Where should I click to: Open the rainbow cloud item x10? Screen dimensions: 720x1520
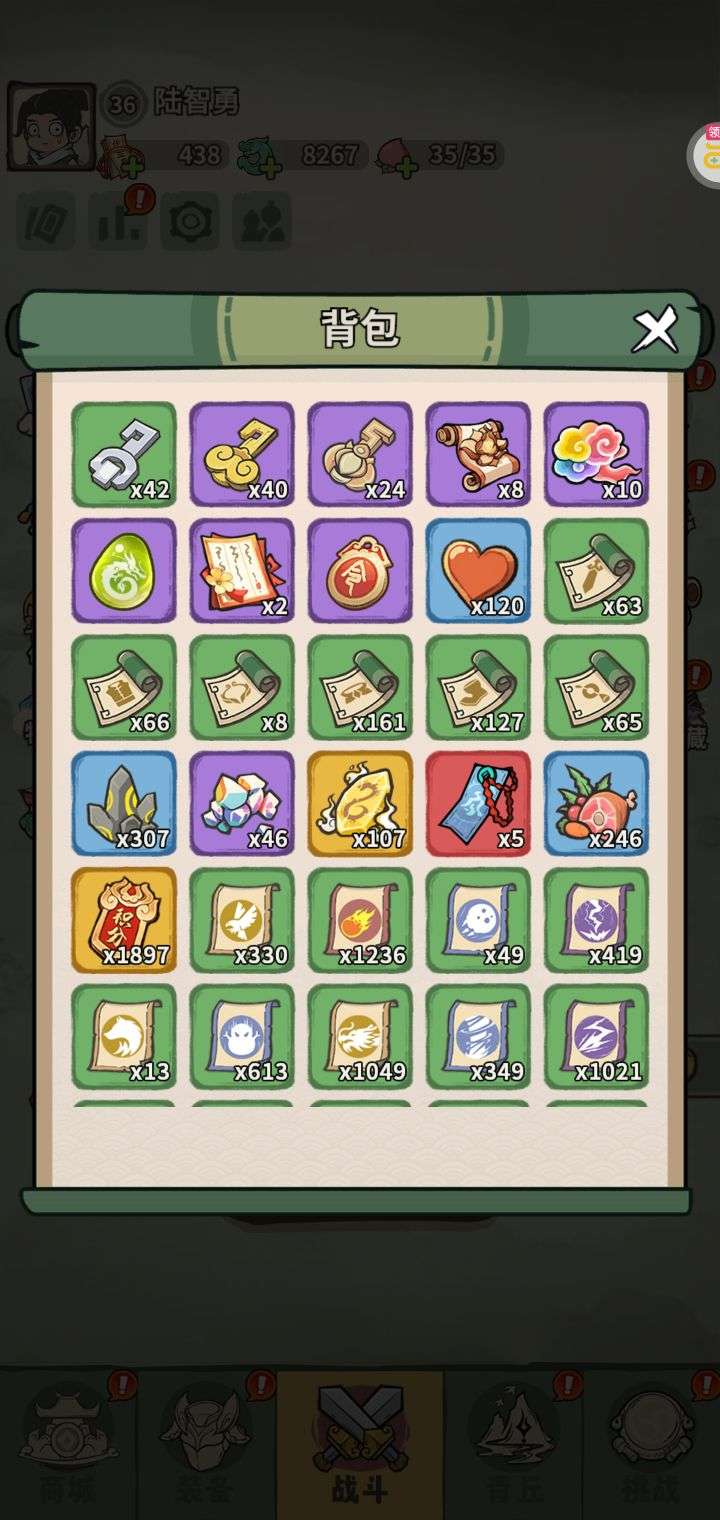click(x=596, y=454)
